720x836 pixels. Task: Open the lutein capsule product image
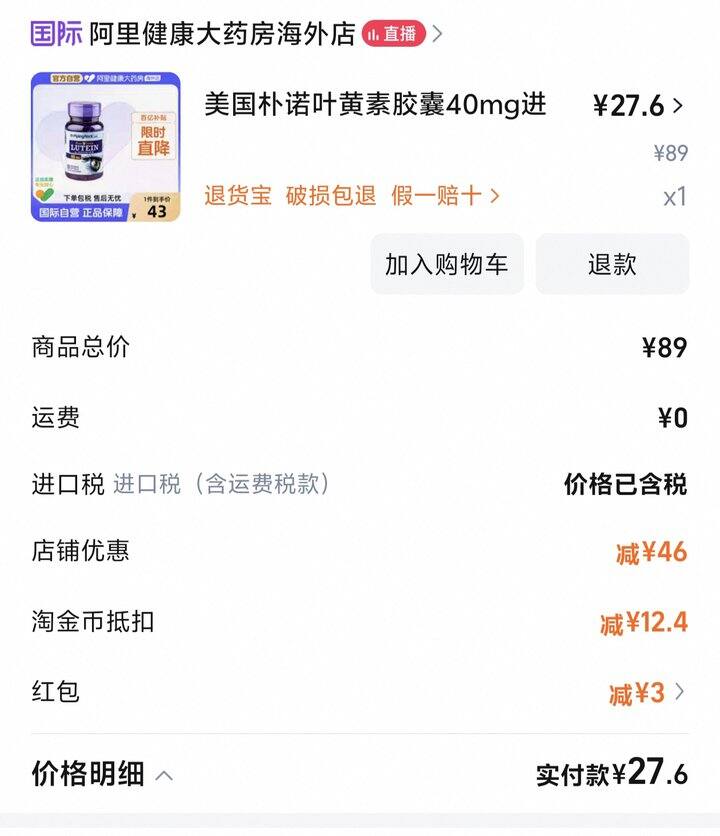coord(106,146)
